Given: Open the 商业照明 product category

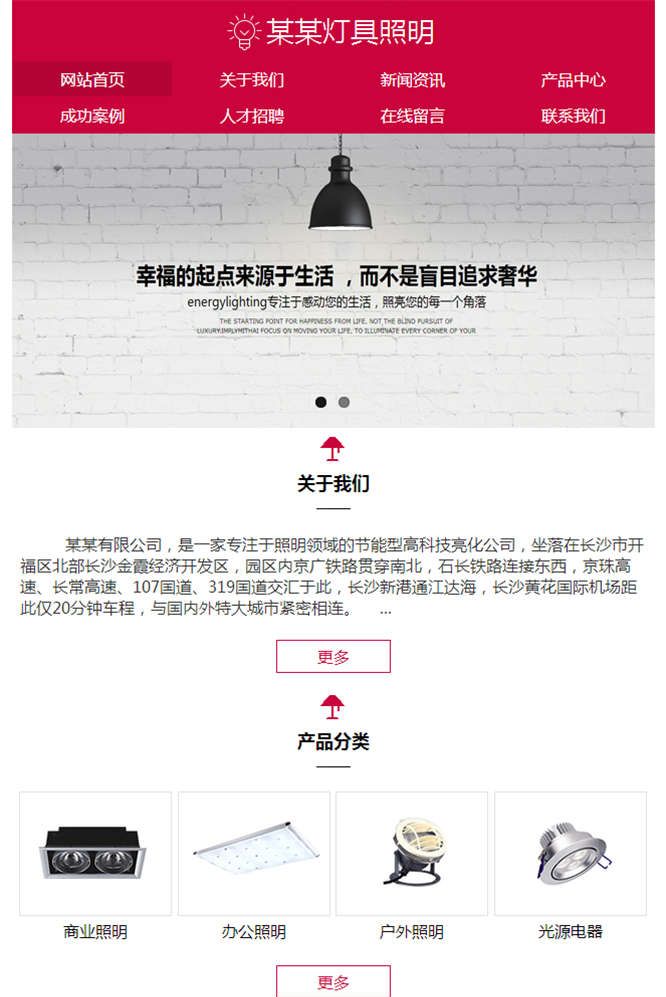Looking at the screenshot, I should (x=95, y=855).
